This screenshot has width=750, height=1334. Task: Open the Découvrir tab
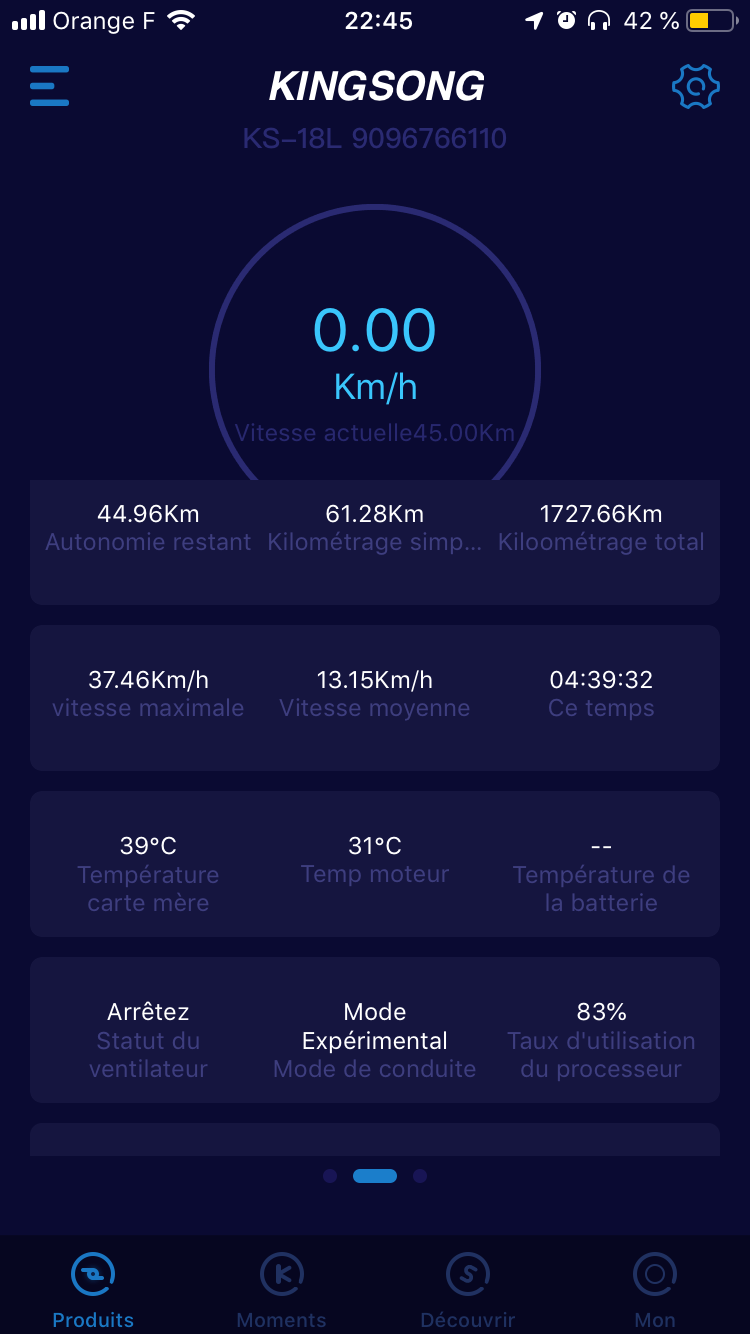pos(468,1290)
